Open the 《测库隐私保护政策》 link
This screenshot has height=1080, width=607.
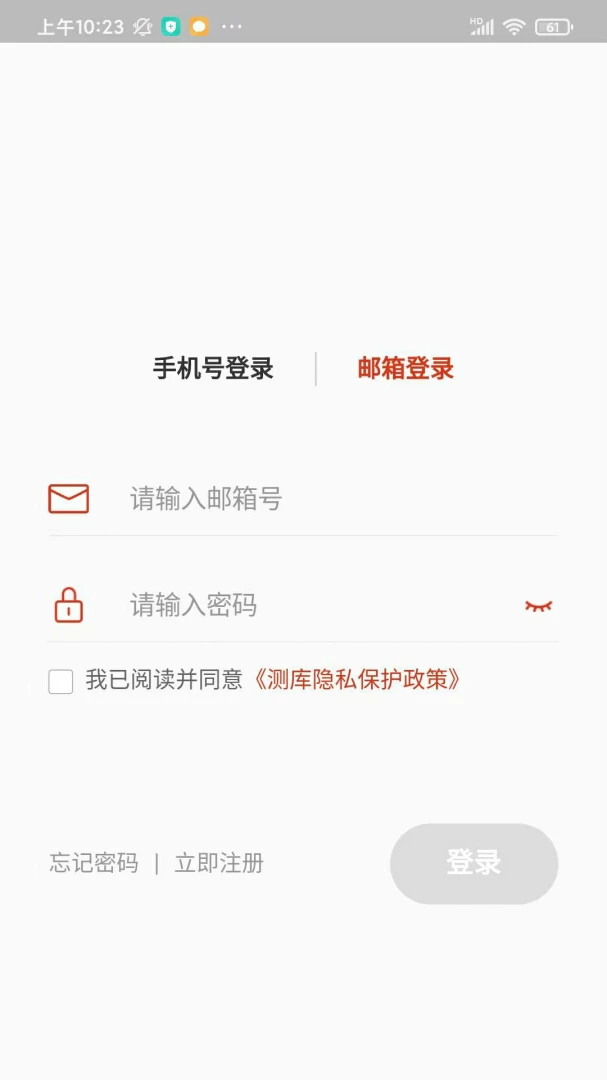pos(356,681)
